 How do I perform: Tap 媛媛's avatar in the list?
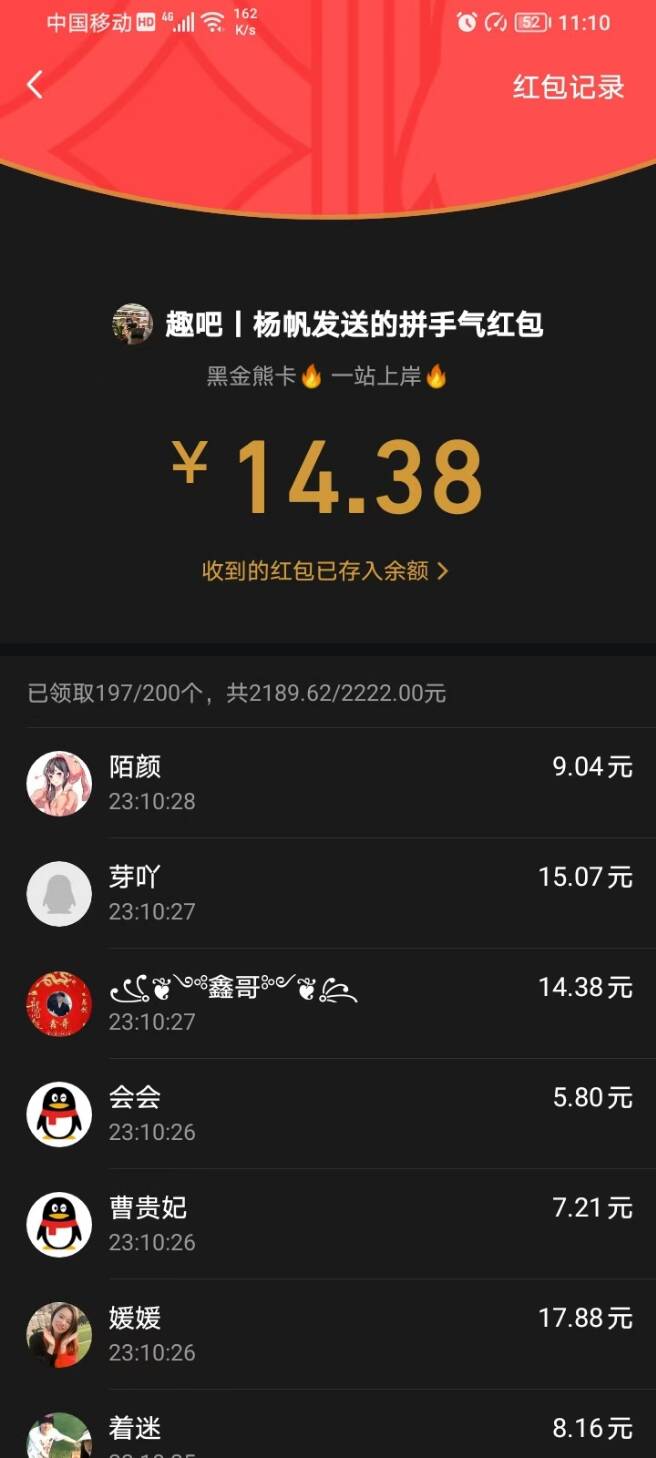pyautogui.click(x=59, y=1334)
